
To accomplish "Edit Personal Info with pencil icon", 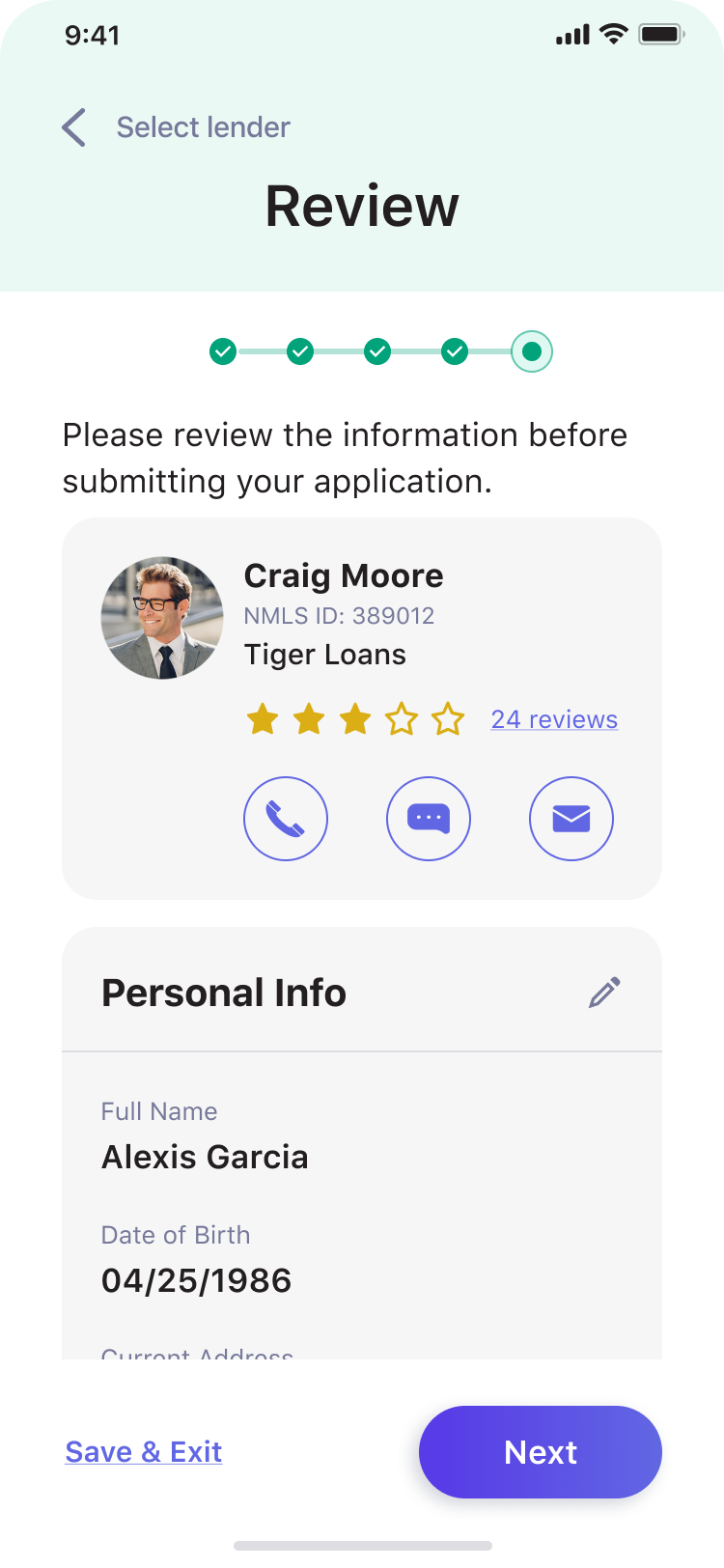I will pos(604,993).
